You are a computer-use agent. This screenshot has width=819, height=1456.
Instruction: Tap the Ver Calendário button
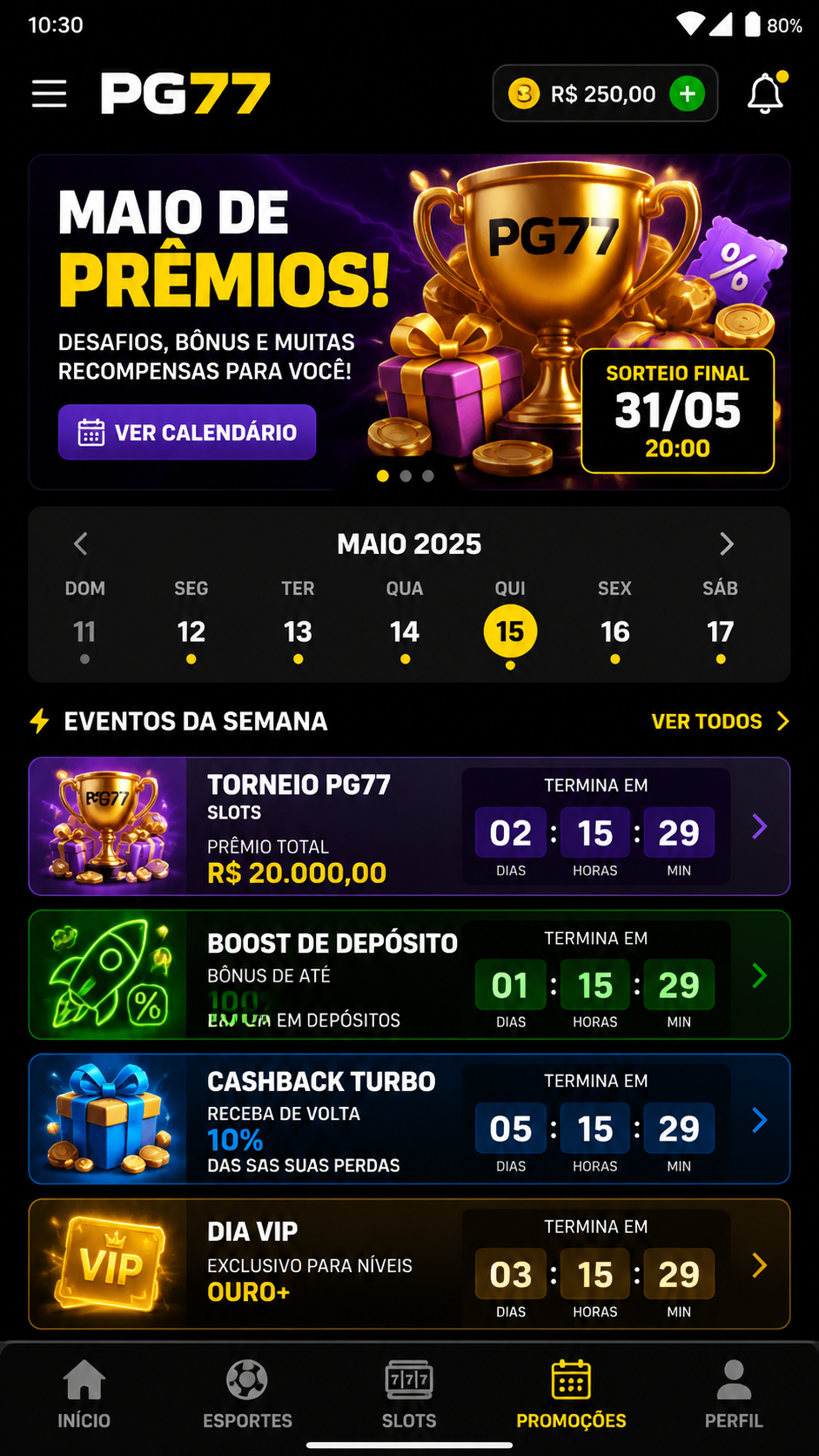187,432
